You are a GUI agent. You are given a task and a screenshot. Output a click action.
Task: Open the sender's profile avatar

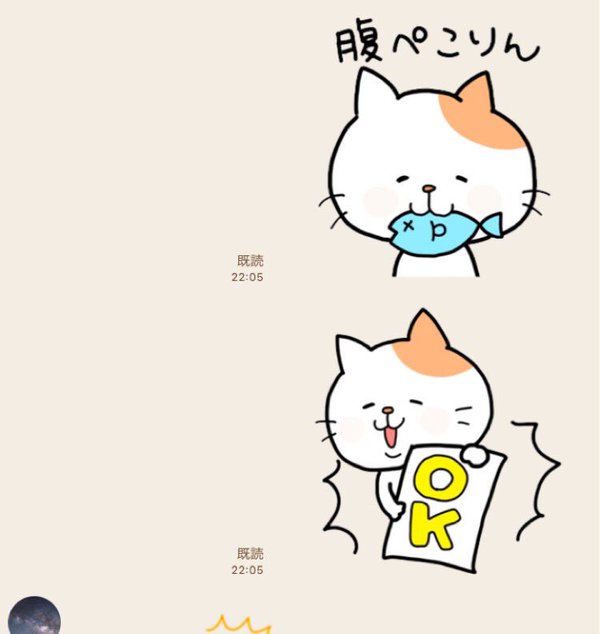[34, 617]
